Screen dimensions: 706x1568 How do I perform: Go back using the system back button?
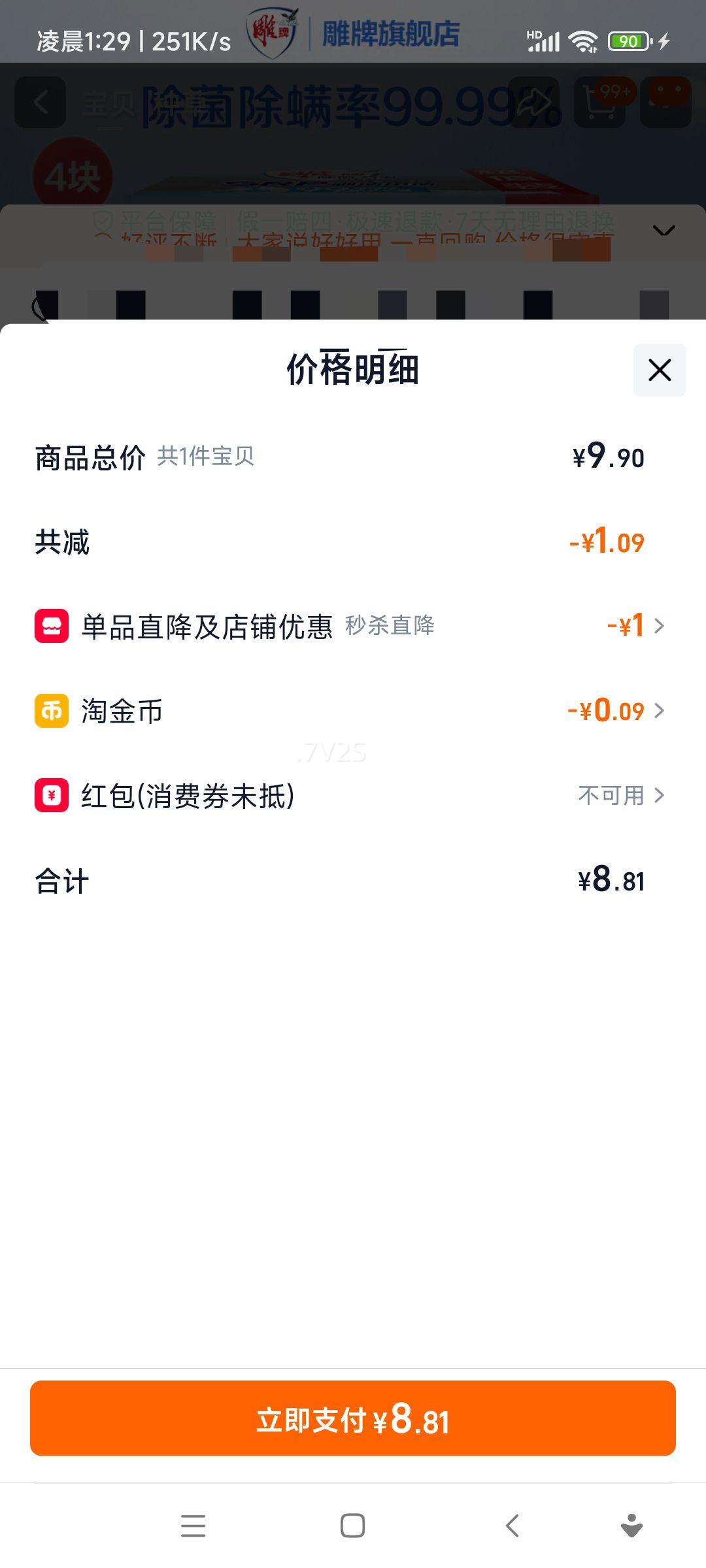513,1526
